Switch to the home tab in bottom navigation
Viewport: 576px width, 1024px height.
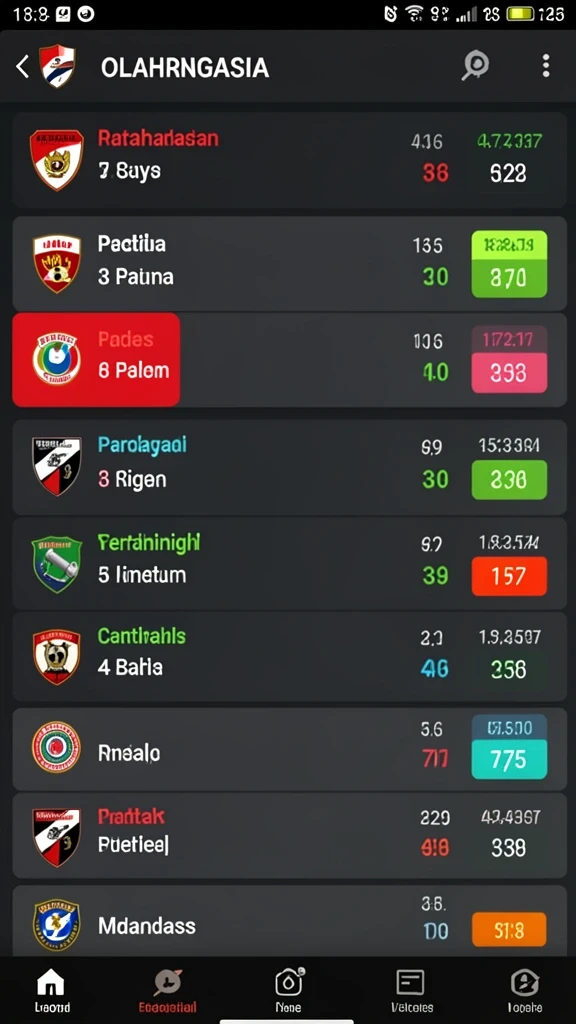(x=52, y=990)
